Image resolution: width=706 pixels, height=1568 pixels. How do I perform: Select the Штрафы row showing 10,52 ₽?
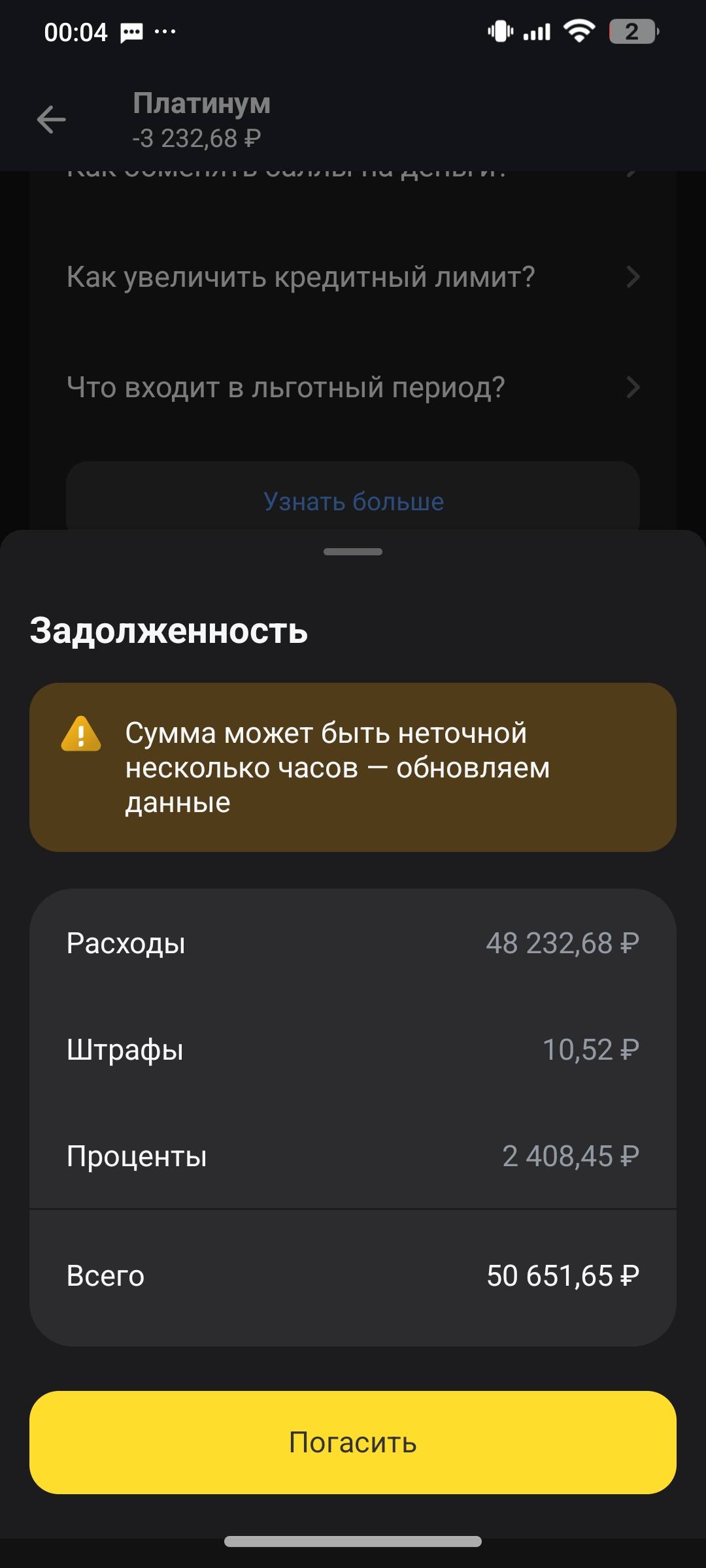click(353, 1050)
